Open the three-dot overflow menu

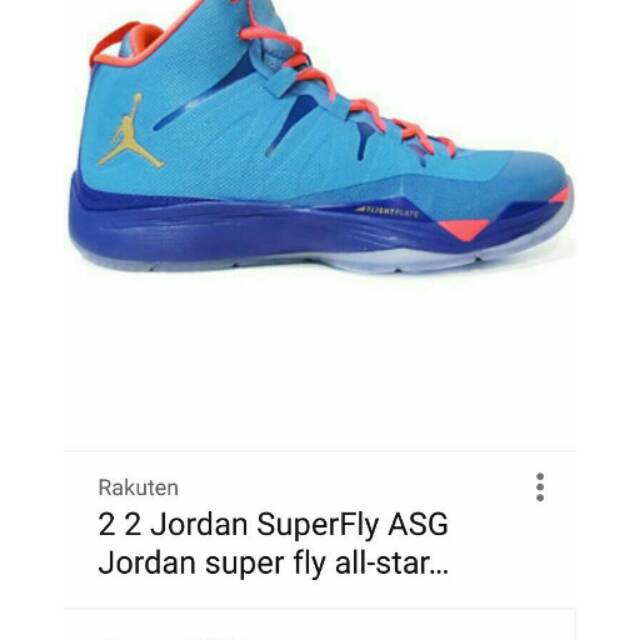coord(540,487)
